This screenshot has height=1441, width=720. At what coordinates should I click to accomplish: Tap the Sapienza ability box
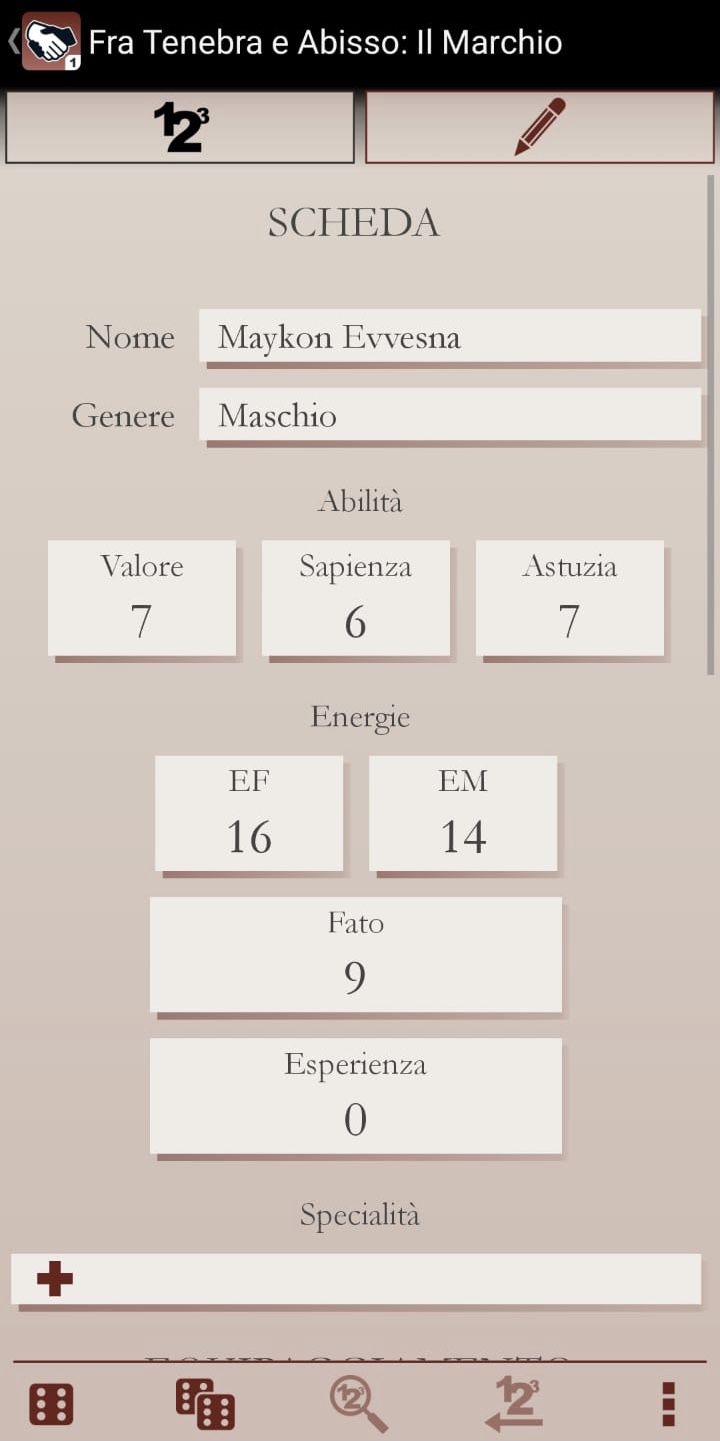[x=356, y=598]
